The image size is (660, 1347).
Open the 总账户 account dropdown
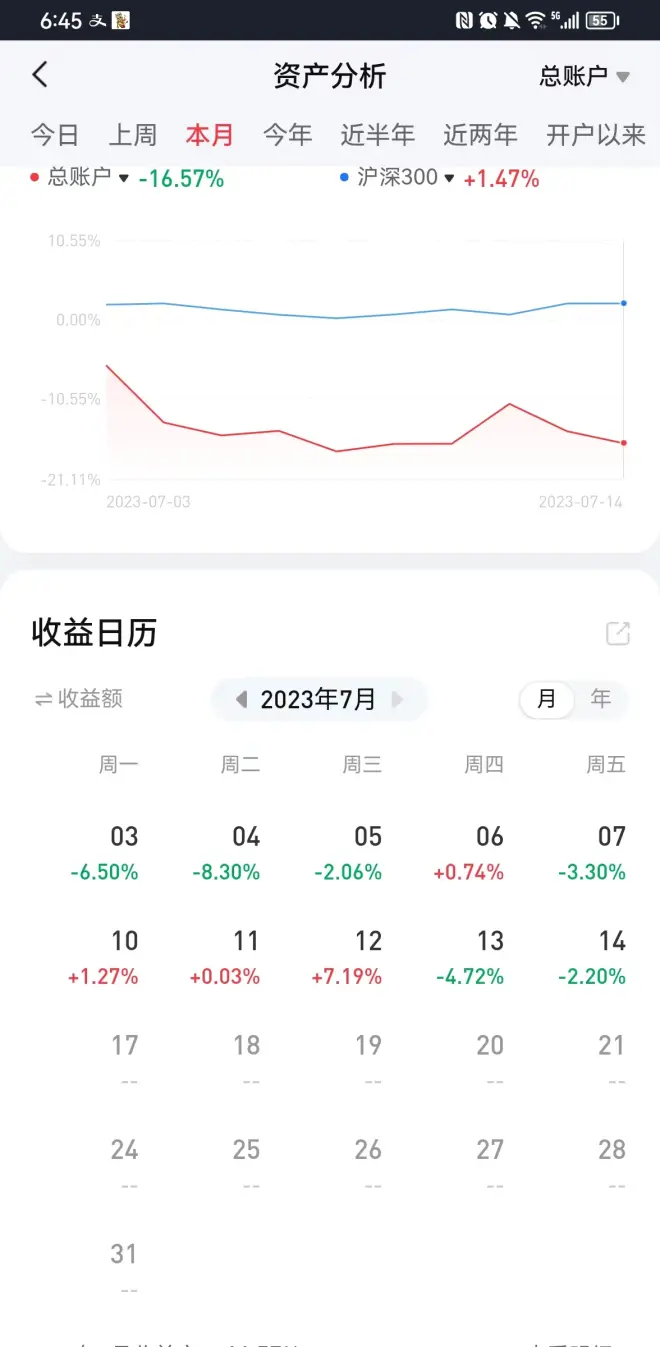point(584,76)
